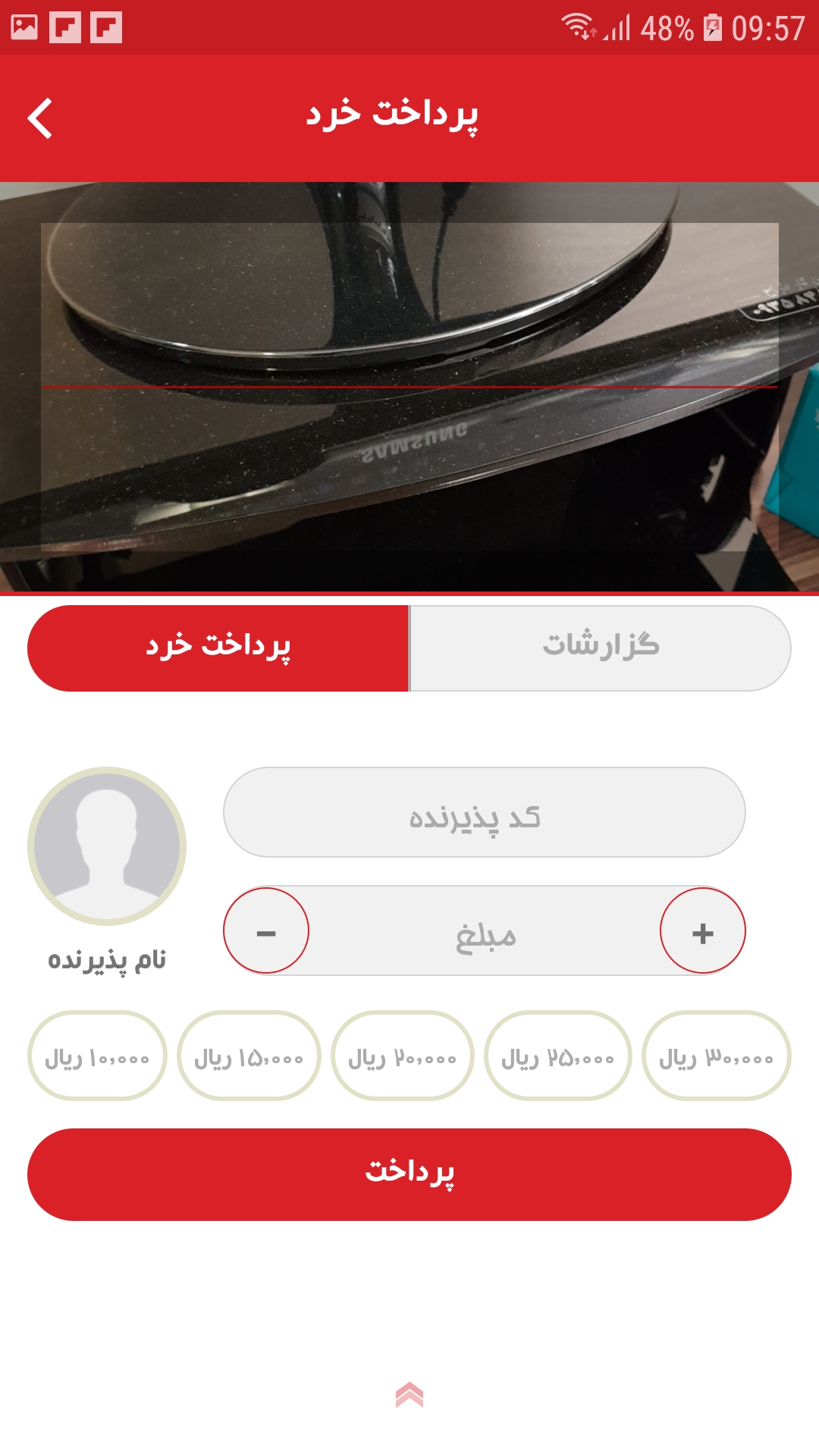Decrease the amount with minus button
This screenshot has height=1456, width=819.
[x=266, y=931]
